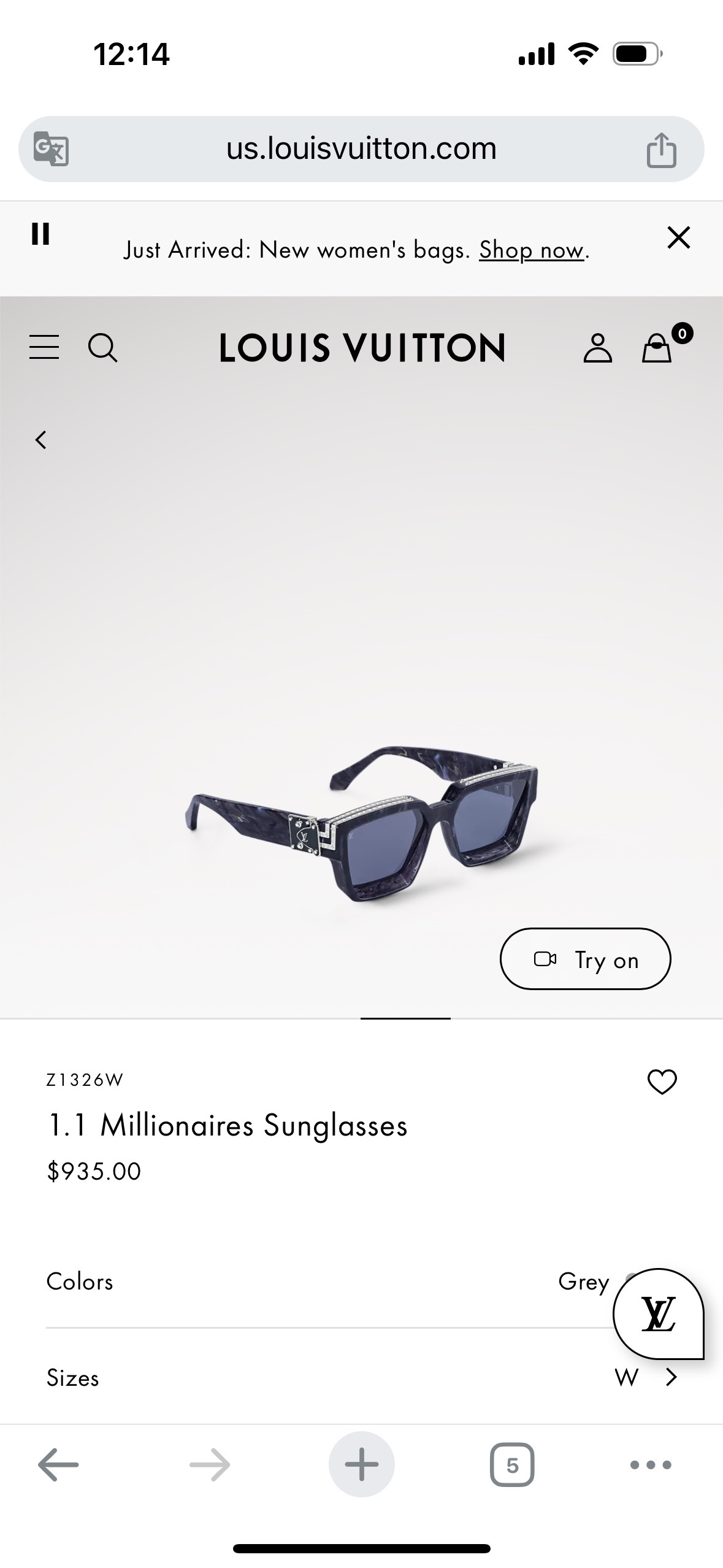Screen dimensions: 723x1568
Task: Open the site search
Action: [102, 348]
